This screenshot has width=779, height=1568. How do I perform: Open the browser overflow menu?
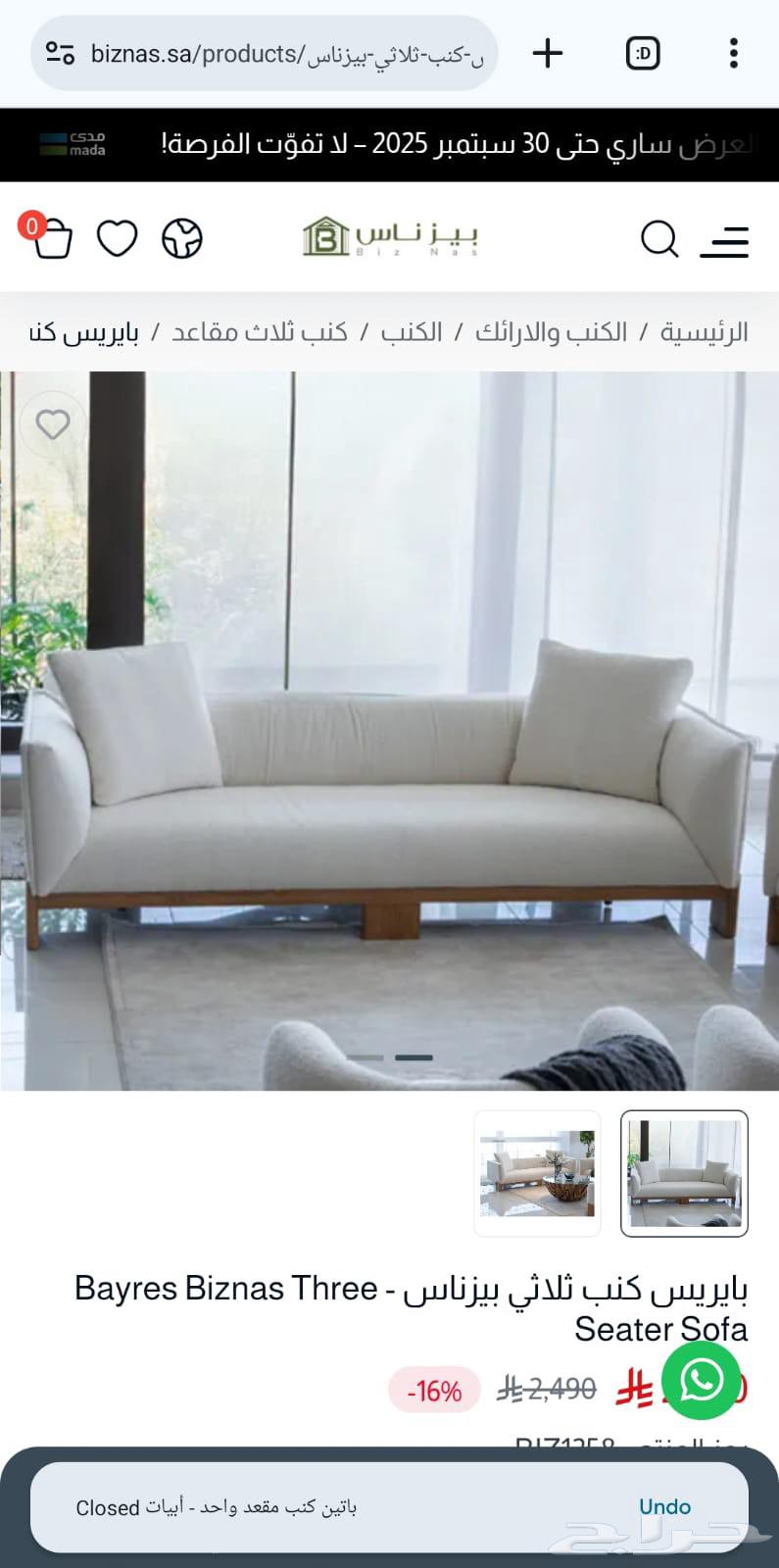733,53
